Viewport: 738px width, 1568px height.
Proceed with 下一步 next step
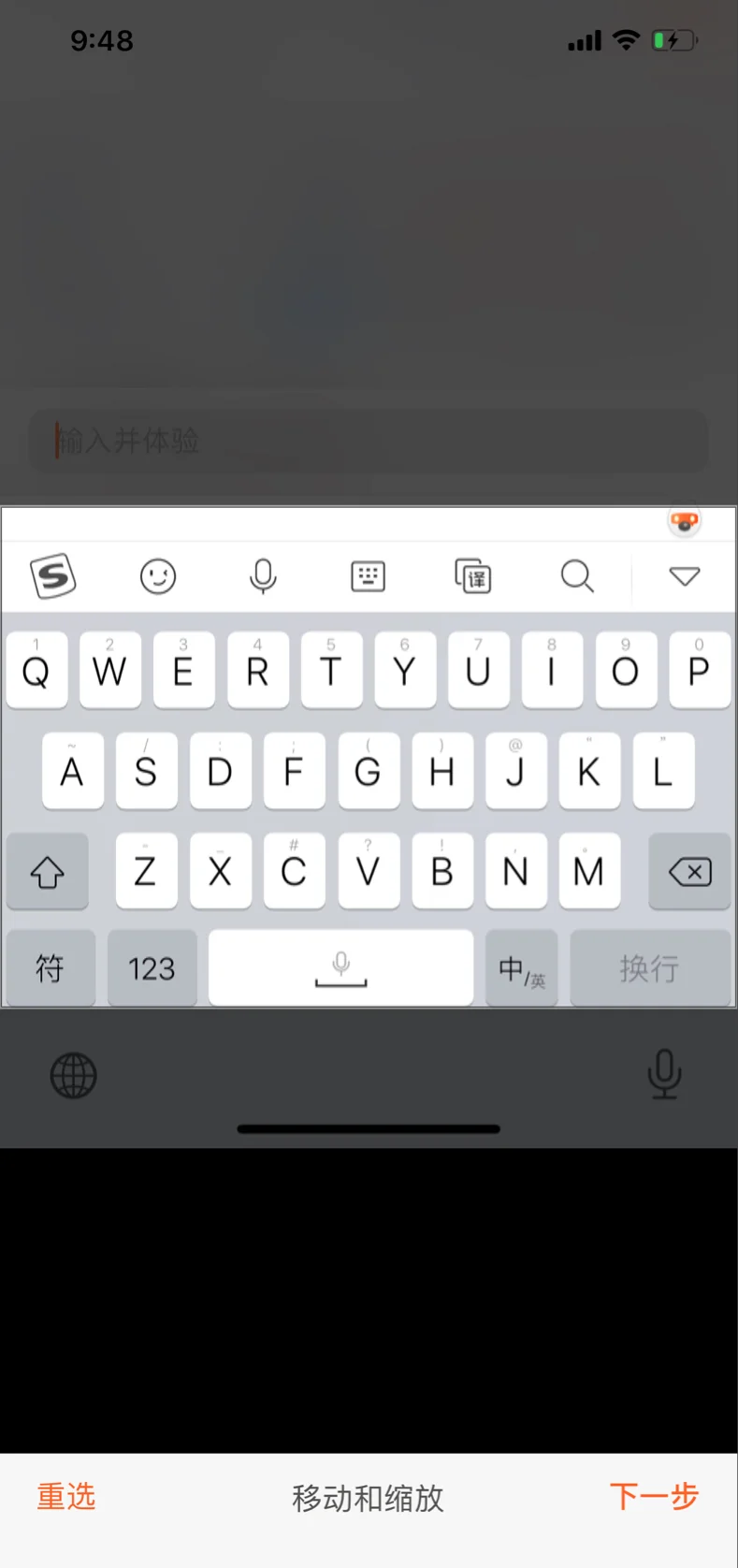tap(654, 1497)
